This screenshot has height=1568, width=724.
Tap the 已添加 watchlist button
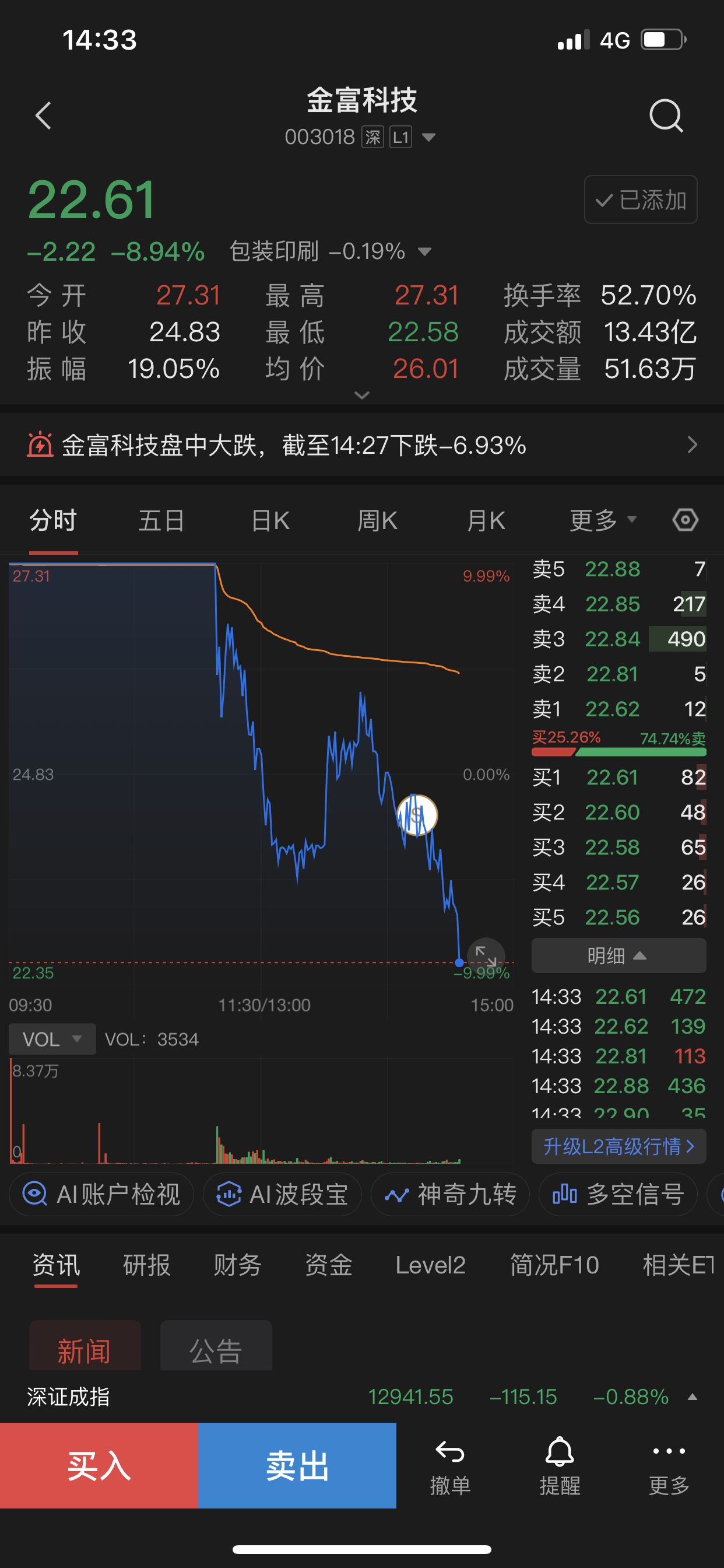point(640,199)
